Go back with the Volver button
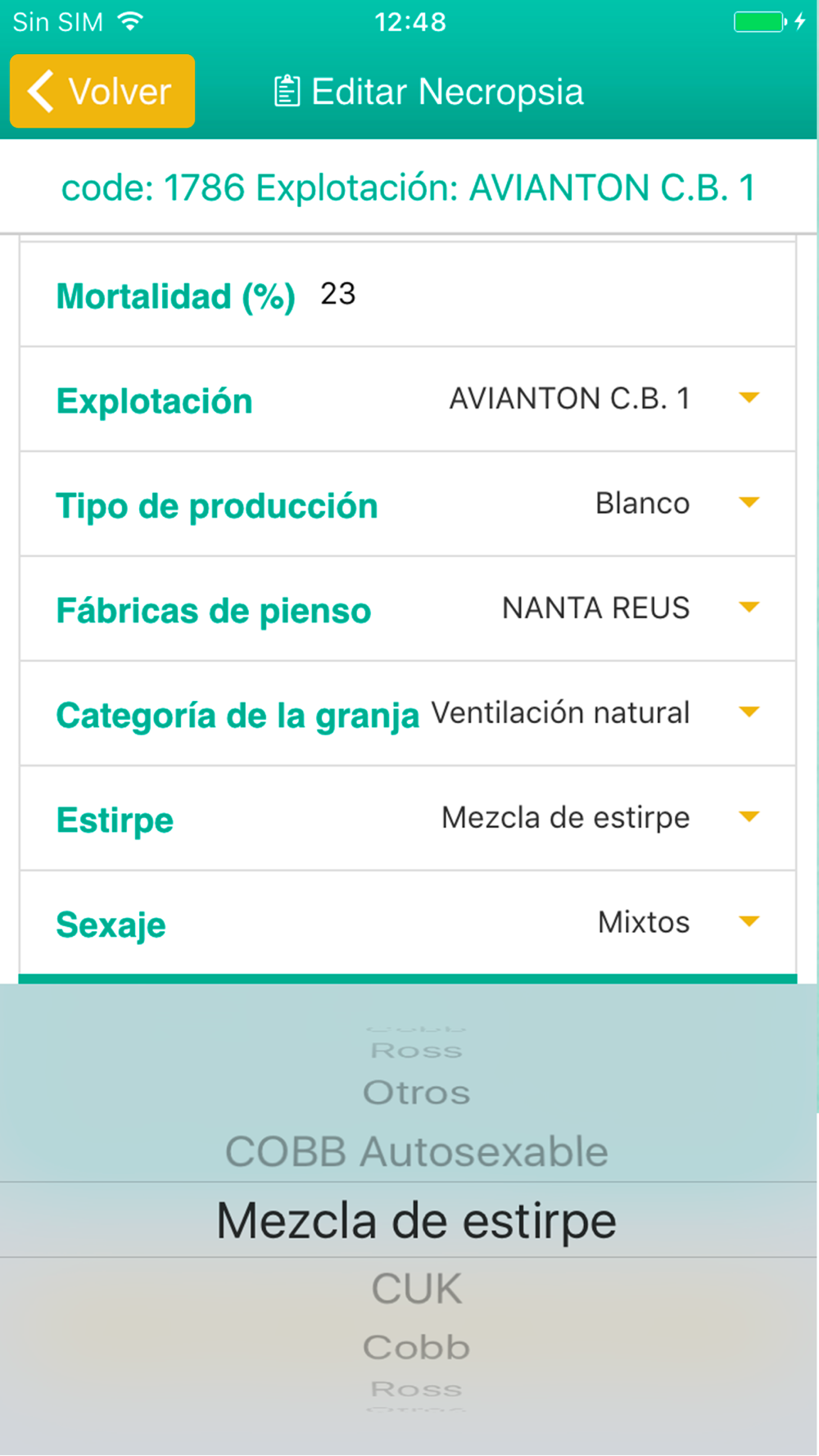 pos(102,91)
